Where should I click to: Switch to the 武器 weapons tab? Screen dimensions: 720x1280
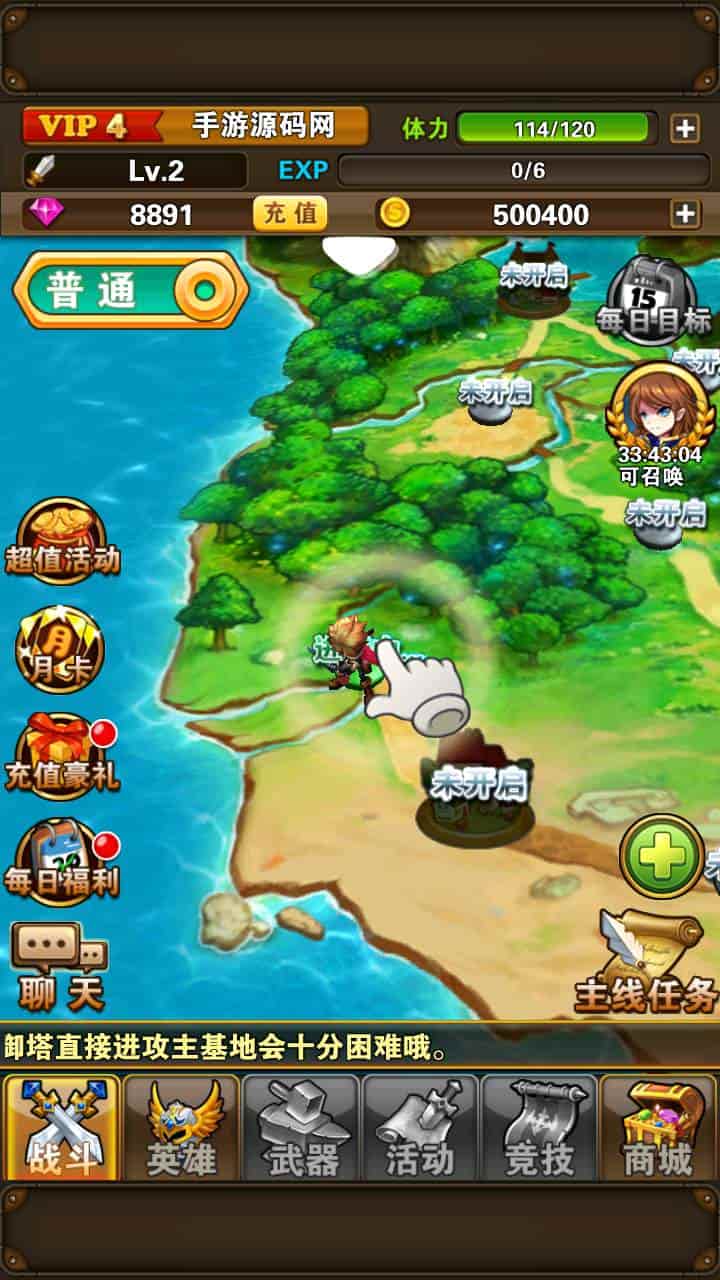click(x=300, y=1127)
